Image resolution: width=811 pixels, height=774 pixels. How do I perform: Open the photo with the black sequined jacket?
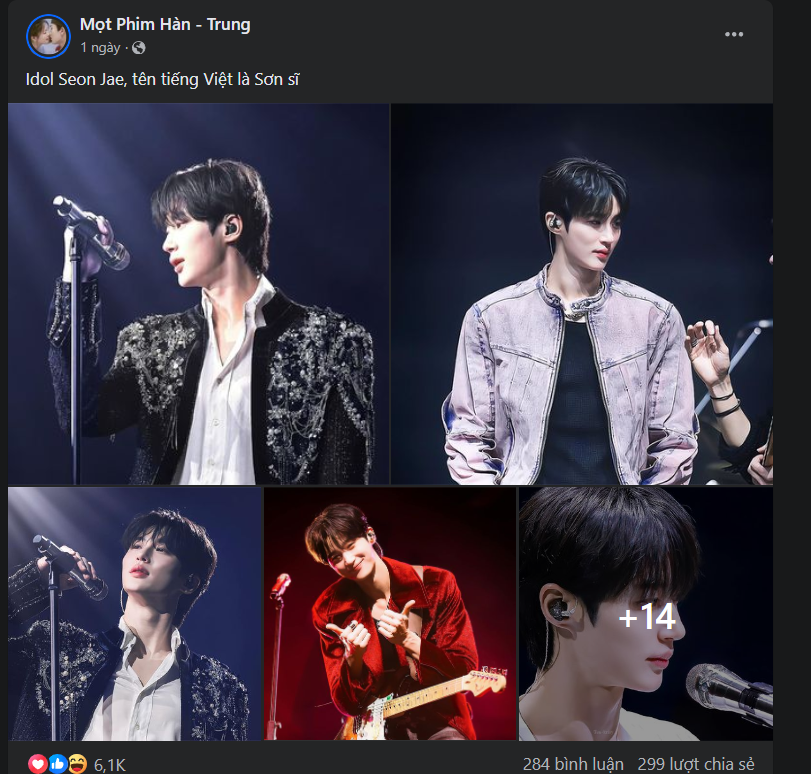click(x=198, y=294)
